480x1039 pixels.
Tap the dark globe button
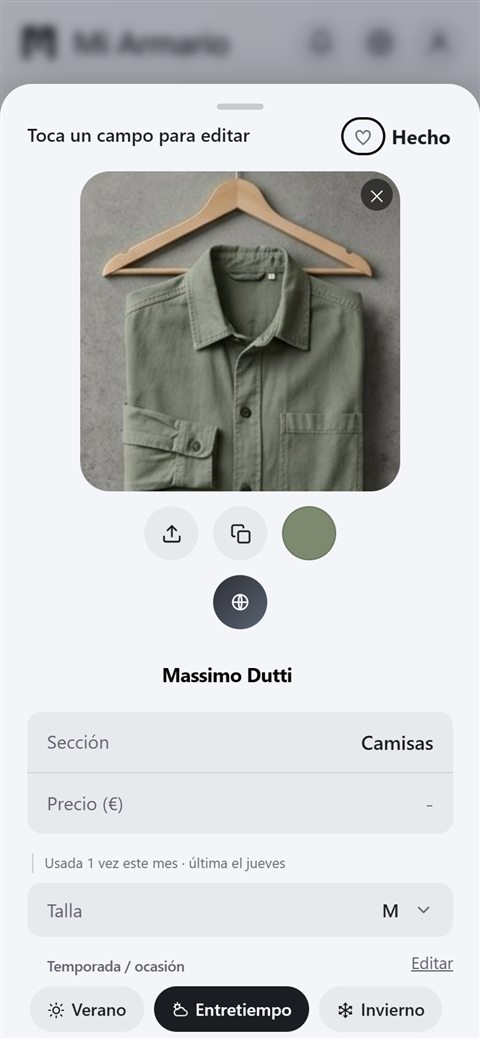[x=240, y=602]
